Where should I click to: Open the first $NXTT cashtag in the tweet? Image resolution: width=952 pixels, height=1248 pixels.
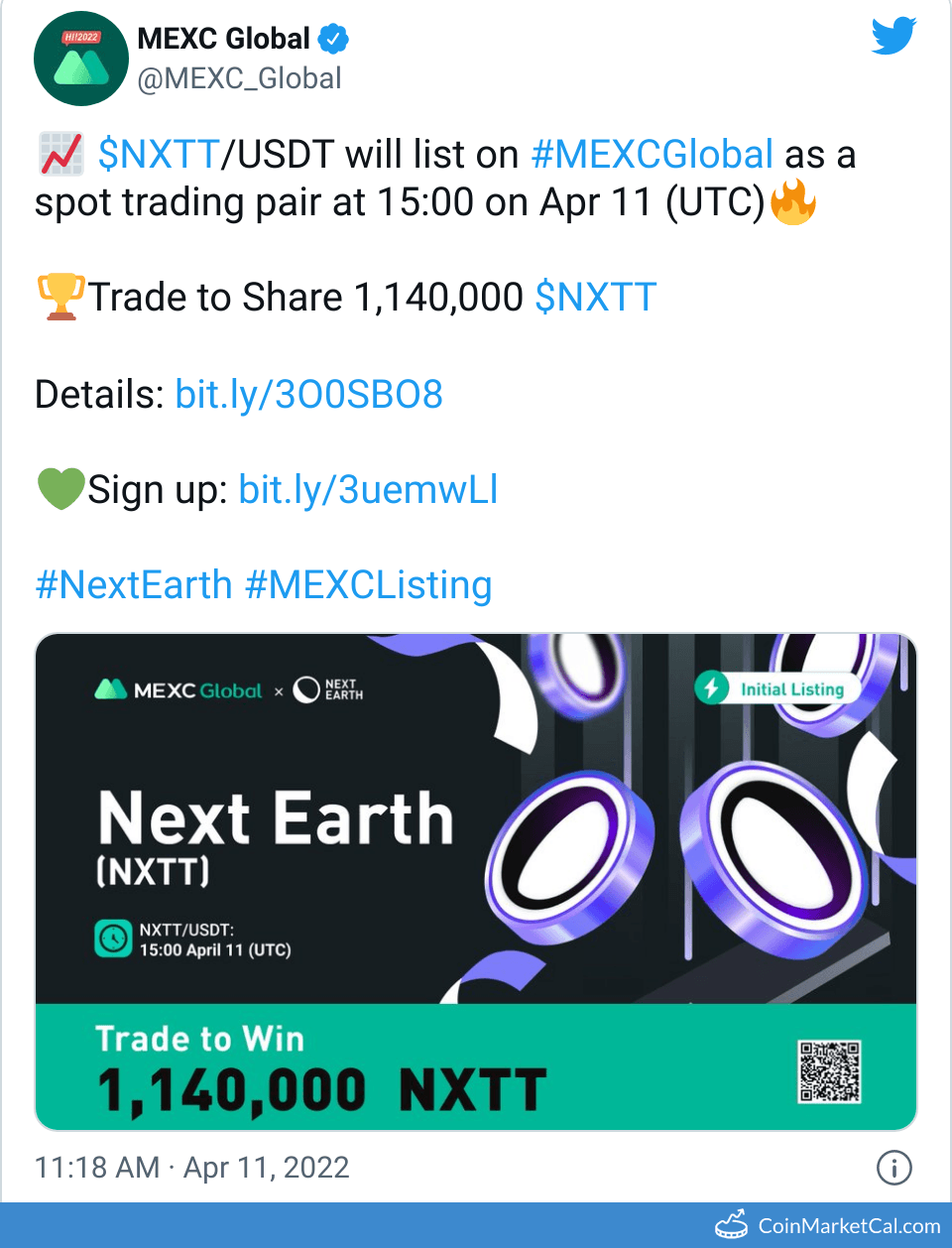click(x=159, y=155)
